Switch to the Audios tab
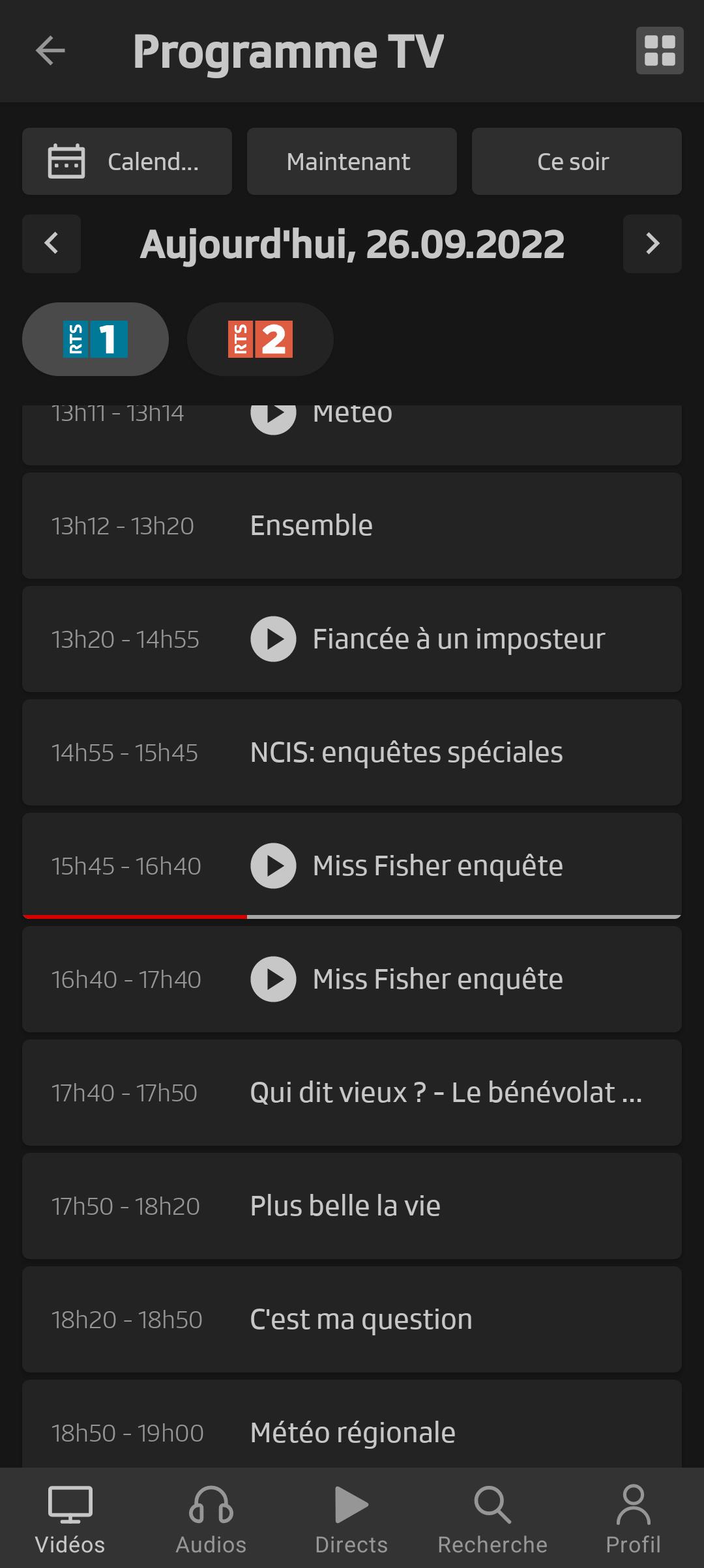The width and height of the screenshot is (704, 1568). (211, 1519)
